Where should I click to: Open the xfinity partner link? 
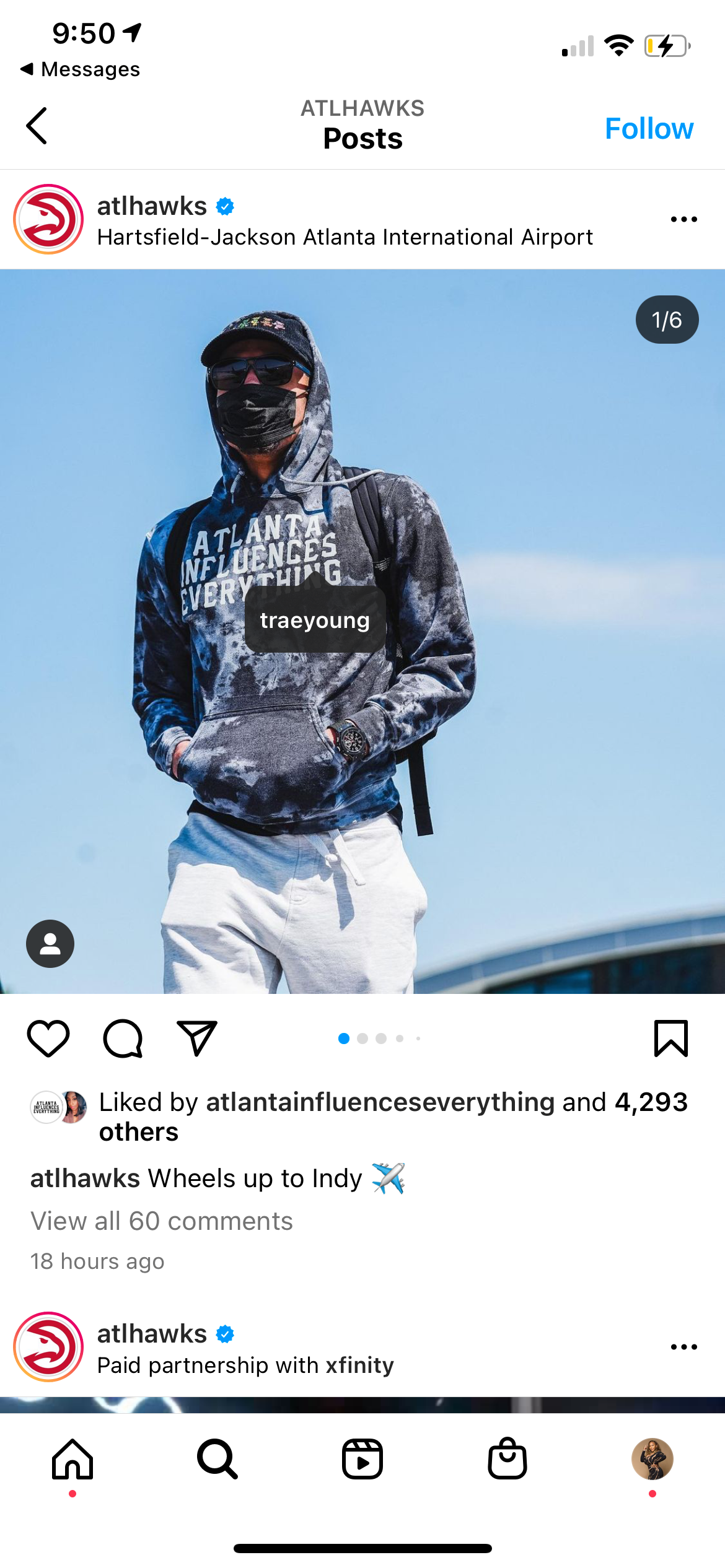(x=360, y=1365)
